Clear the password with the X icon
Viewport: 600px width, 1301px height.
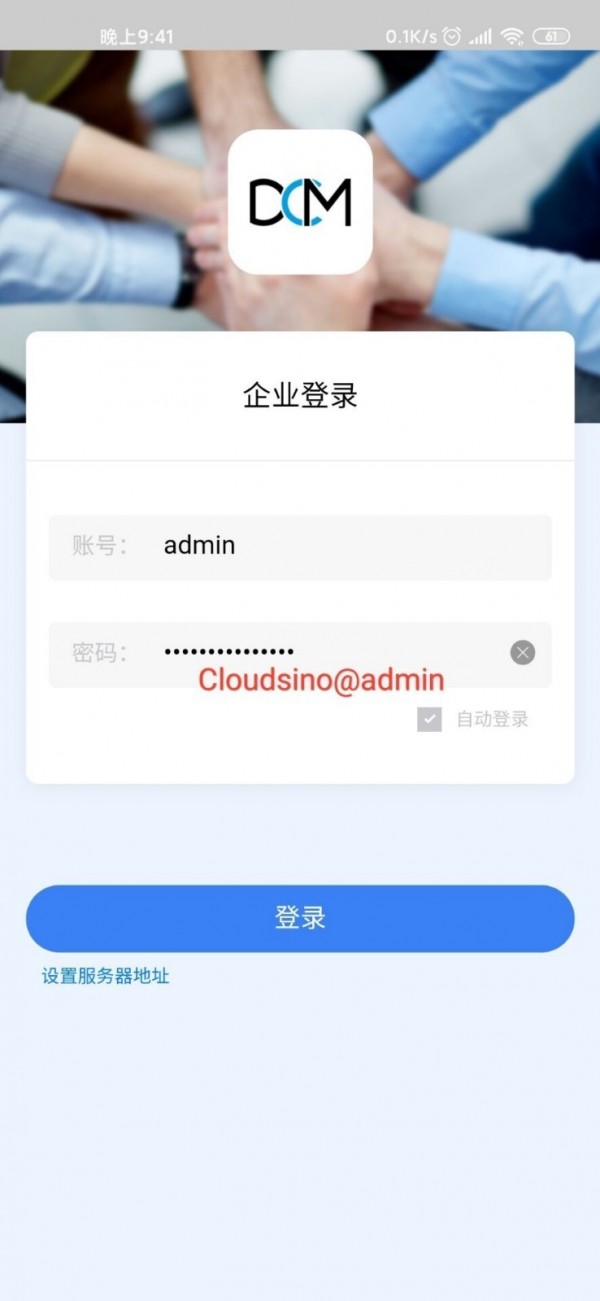[522, 653]
